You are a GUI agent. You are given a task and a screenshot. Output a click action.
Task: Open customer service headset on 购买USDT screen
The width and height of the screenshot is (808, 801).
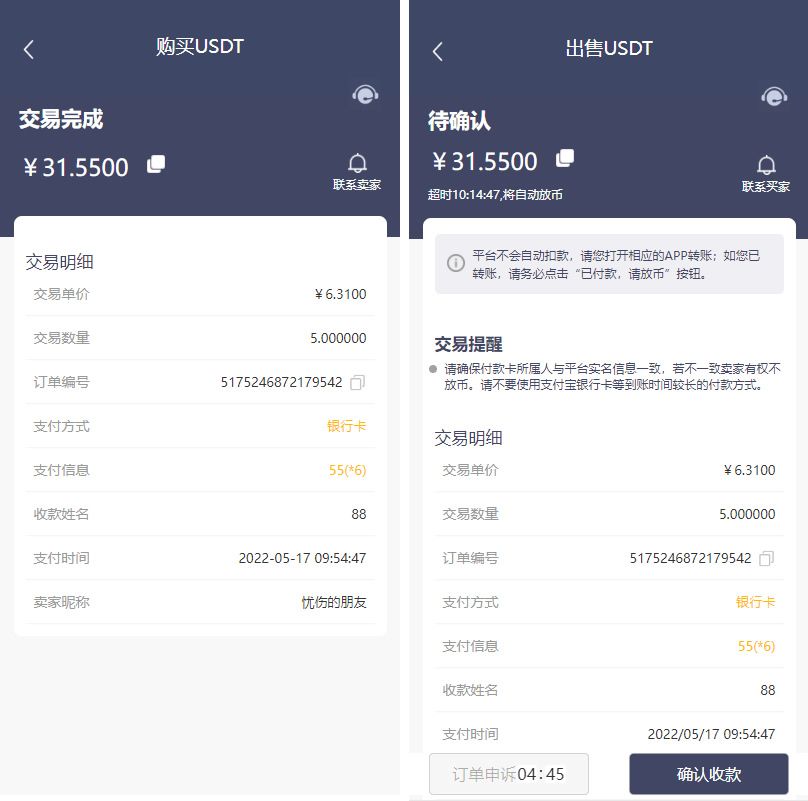coord(366,95)
